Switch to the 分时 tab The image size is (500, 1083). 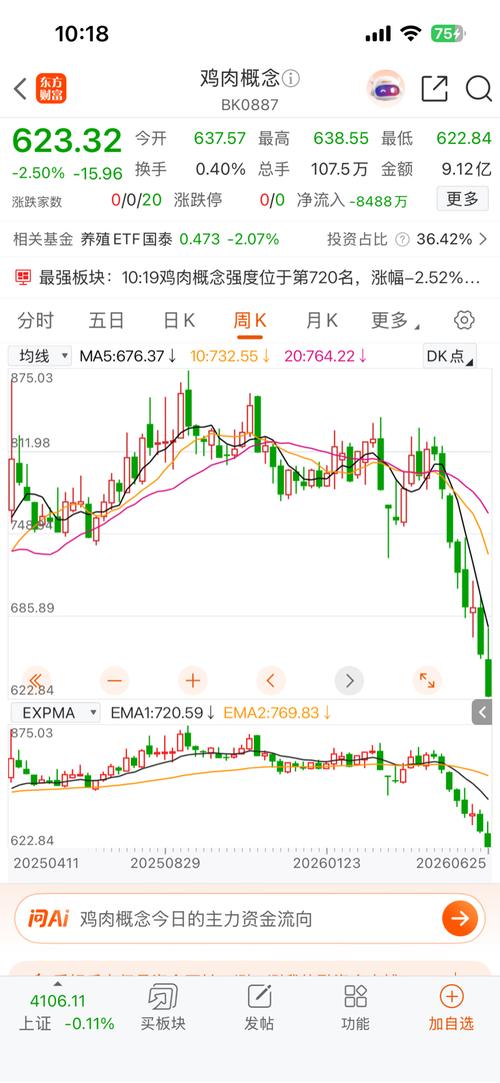[x=35, y=320]
